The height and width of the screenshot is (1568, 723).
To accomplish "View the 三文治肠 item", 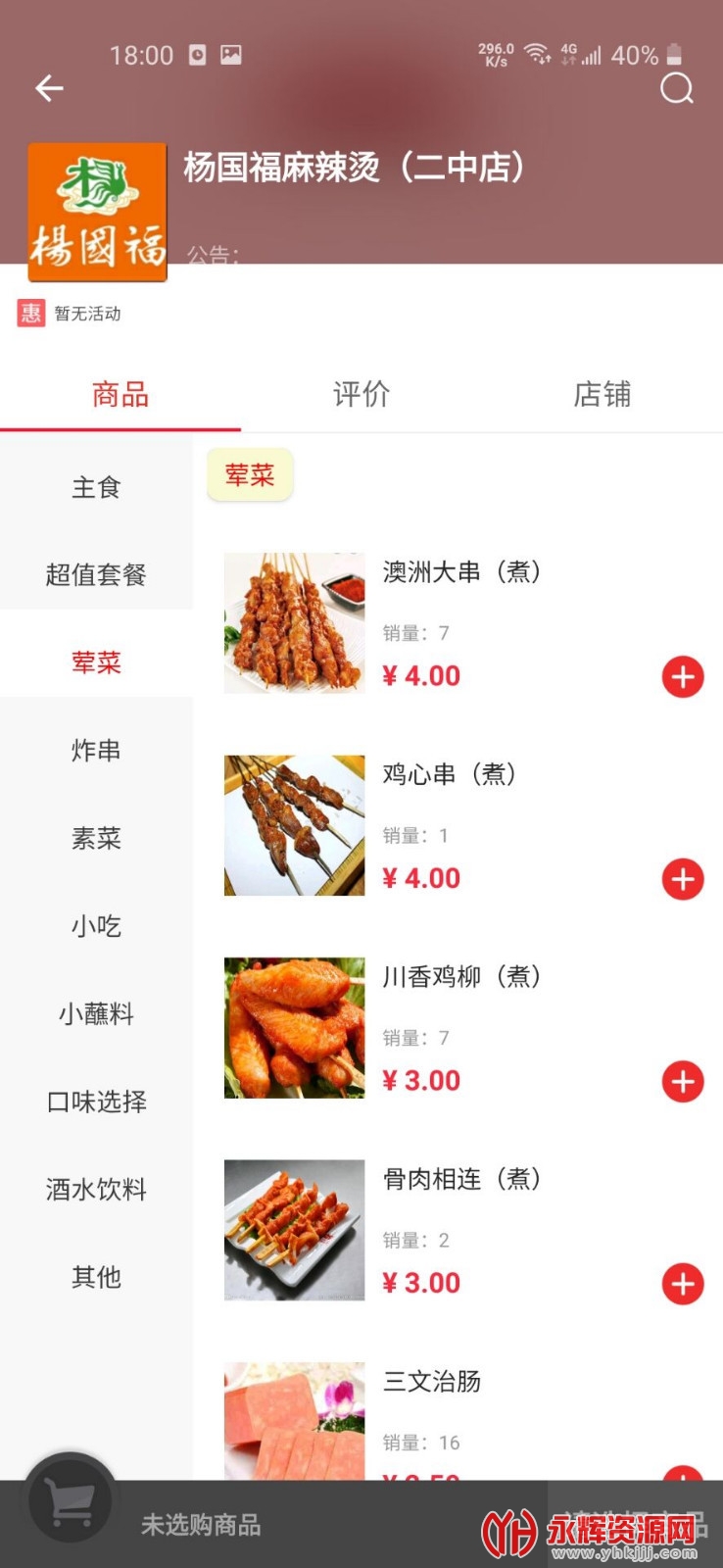I will point(432,1382).
